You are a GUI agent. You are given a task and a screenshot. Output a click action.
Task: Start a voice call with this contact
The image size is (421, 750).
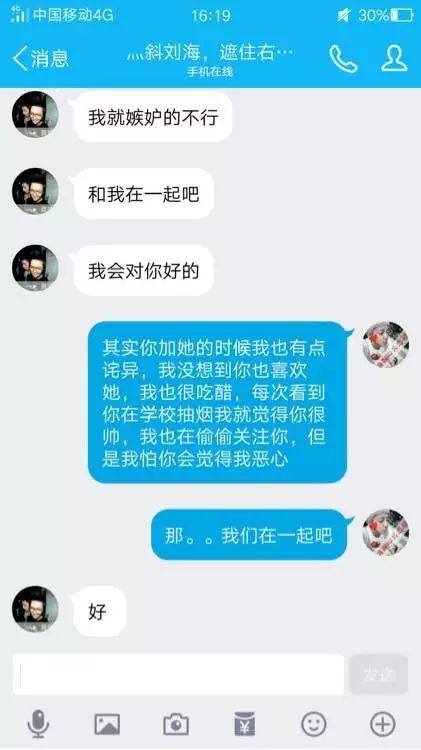[343, 59]
